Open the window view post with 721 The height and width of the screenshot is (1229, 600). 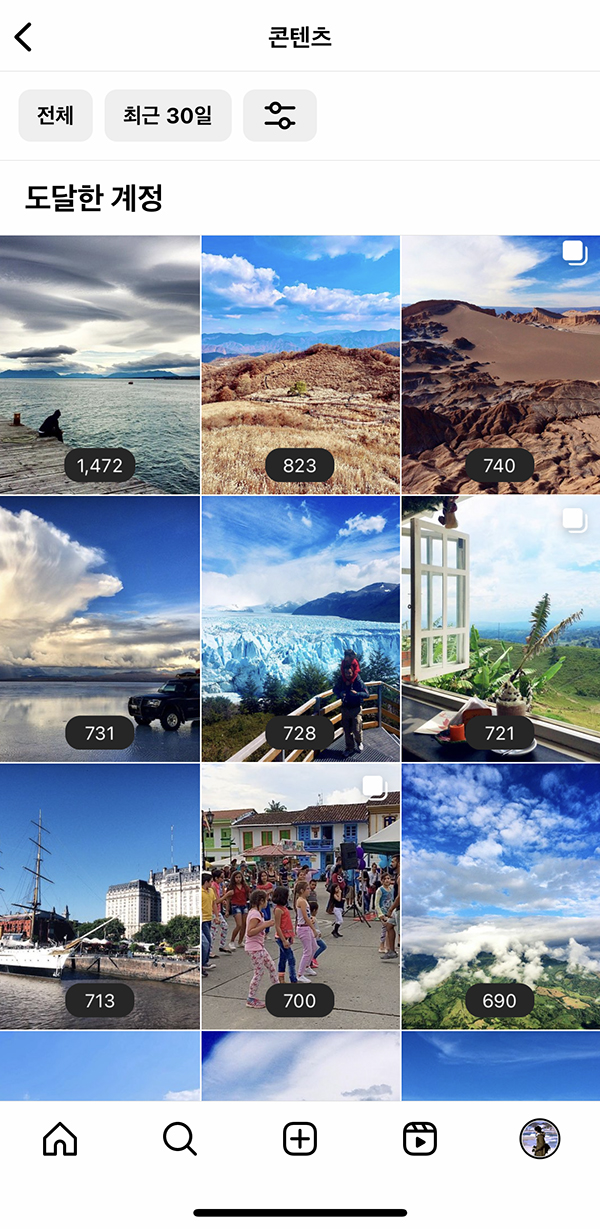[500, 630]
